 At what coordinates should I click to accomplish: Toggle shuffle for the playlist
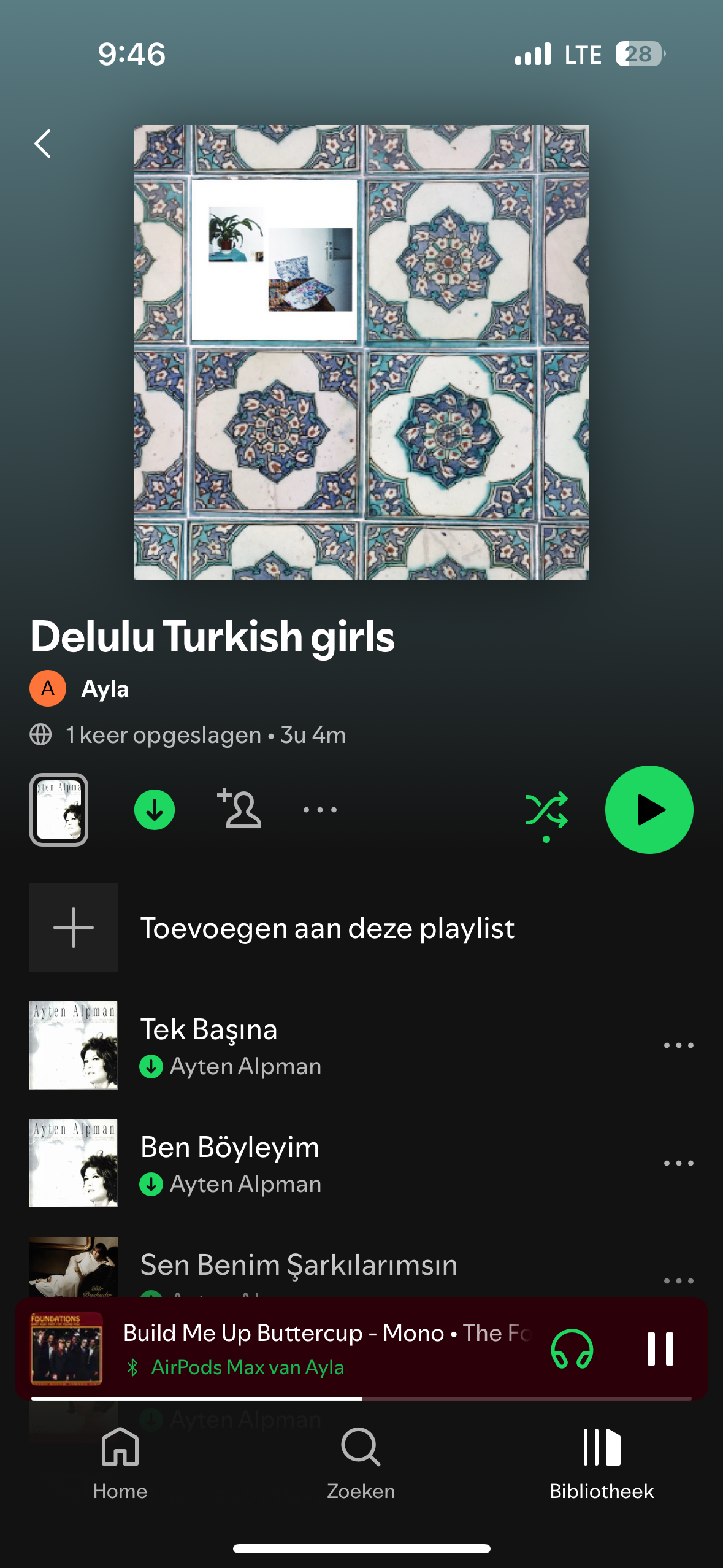[546, 811]
